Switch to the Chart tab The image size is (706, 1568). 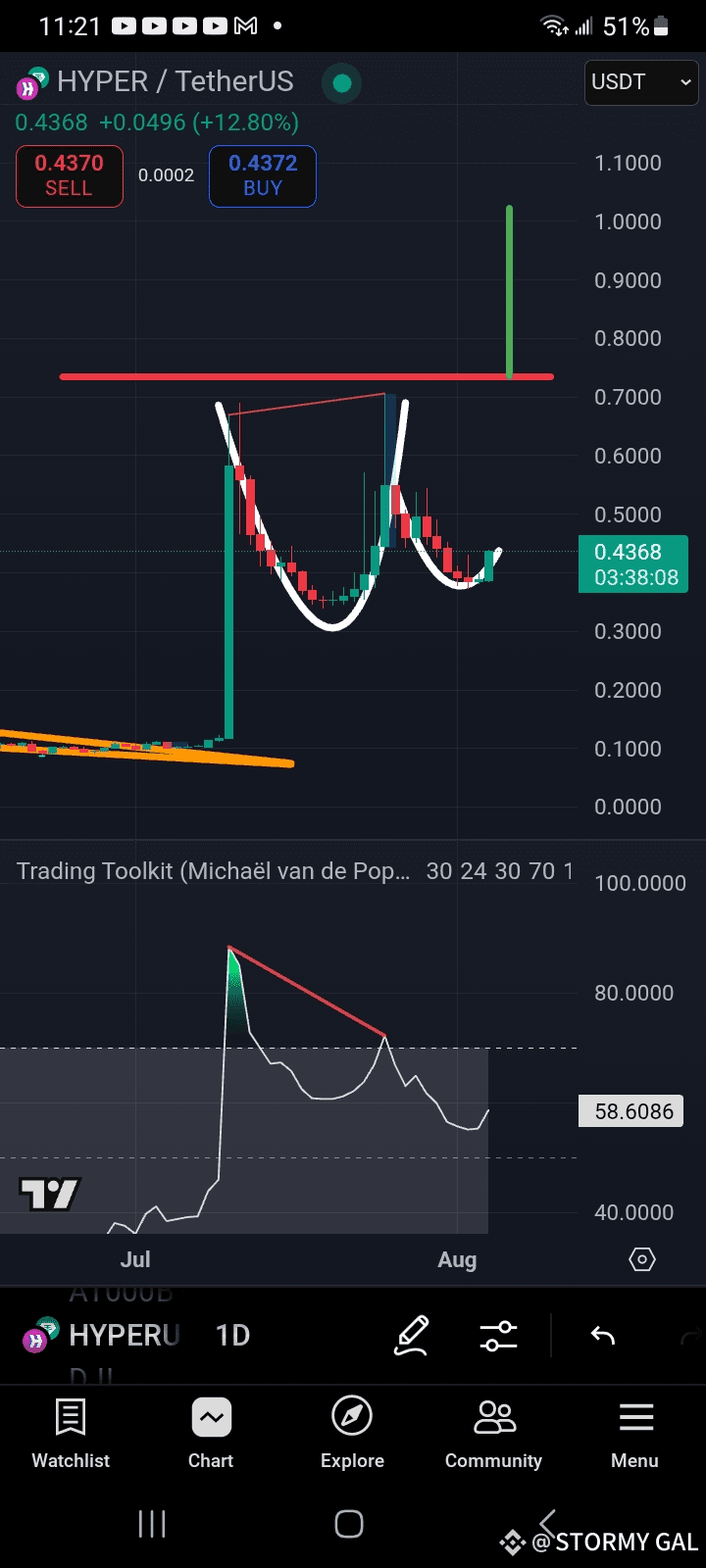coord(211,1434)
